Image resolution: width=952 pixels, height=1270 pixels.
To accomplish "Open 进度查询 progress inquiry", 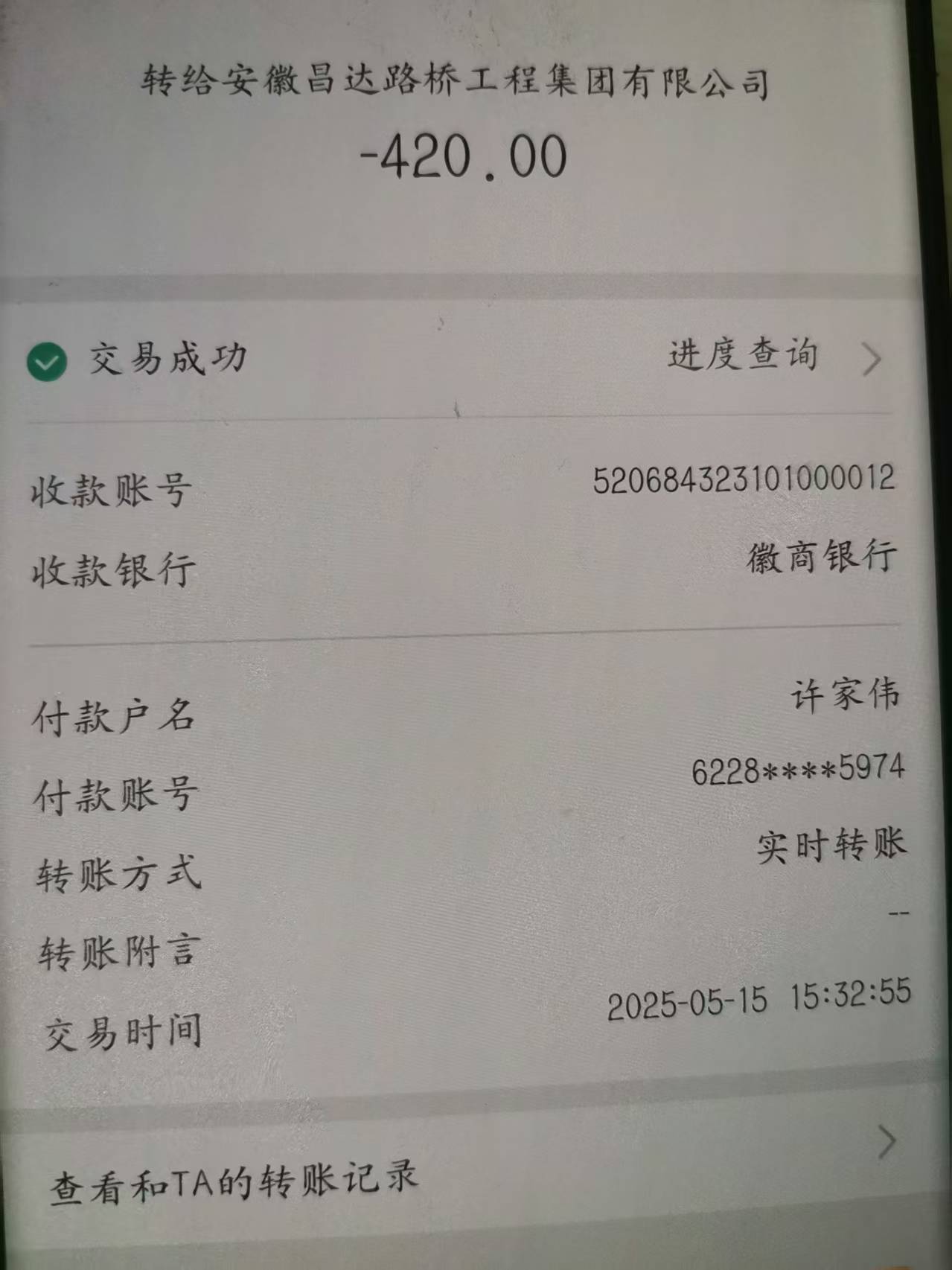I will (x=773, y=357).
